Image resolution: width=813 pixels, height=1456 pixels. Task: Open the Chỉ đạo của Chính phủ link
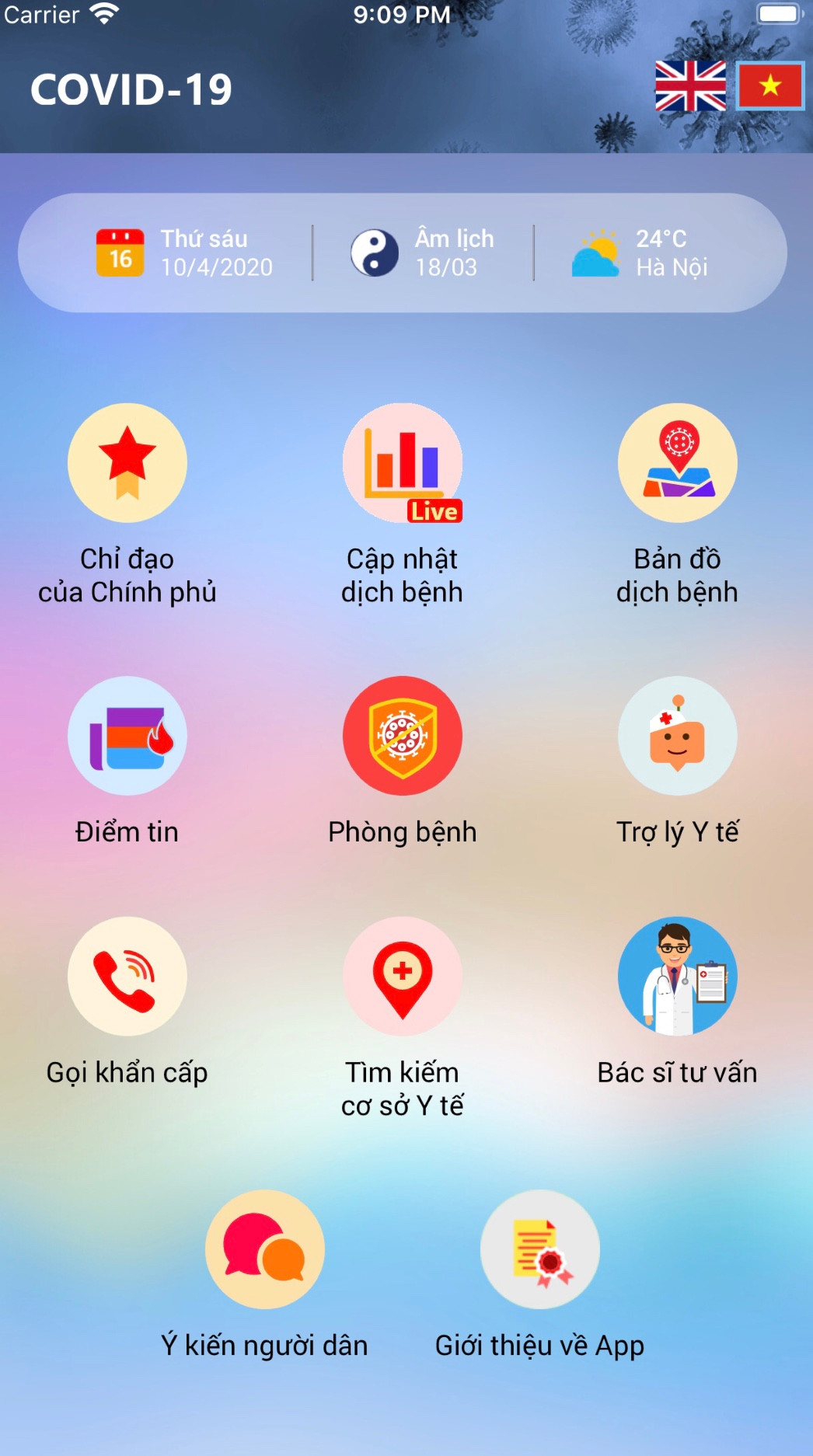127,575
